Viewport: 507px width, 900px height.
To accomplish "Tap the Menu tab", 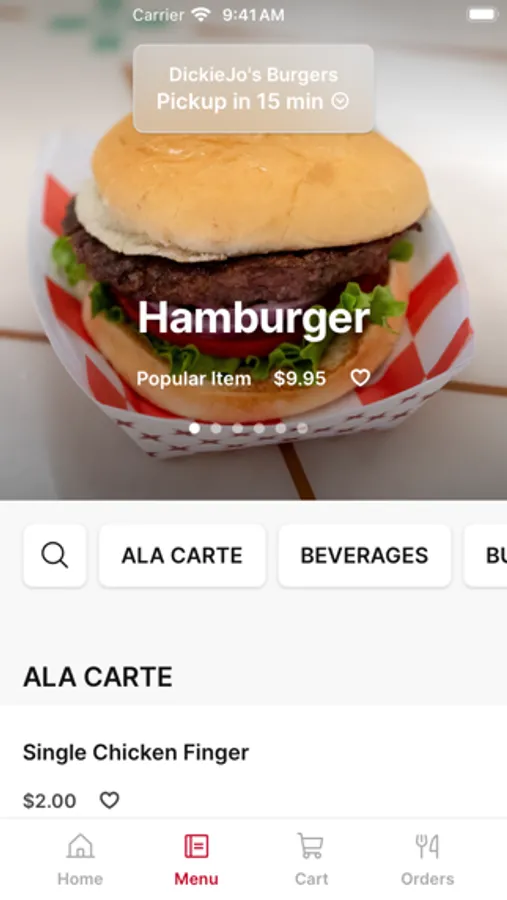I will click(196, 859).
